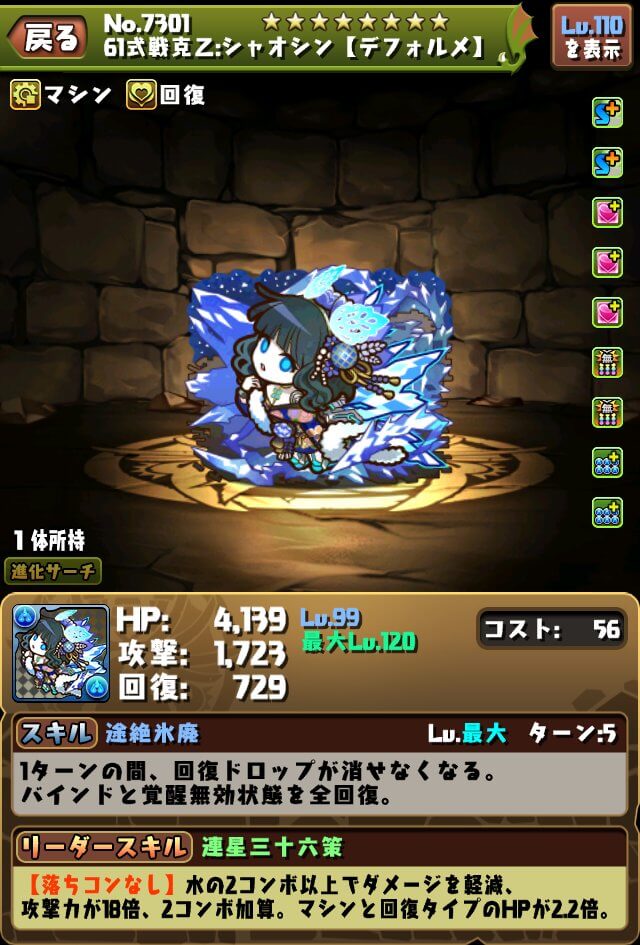Viewport: 640px width, 945px height.
Task: Show Lv.110 stats
Action: pyautogui.click(x=590, y=36)
